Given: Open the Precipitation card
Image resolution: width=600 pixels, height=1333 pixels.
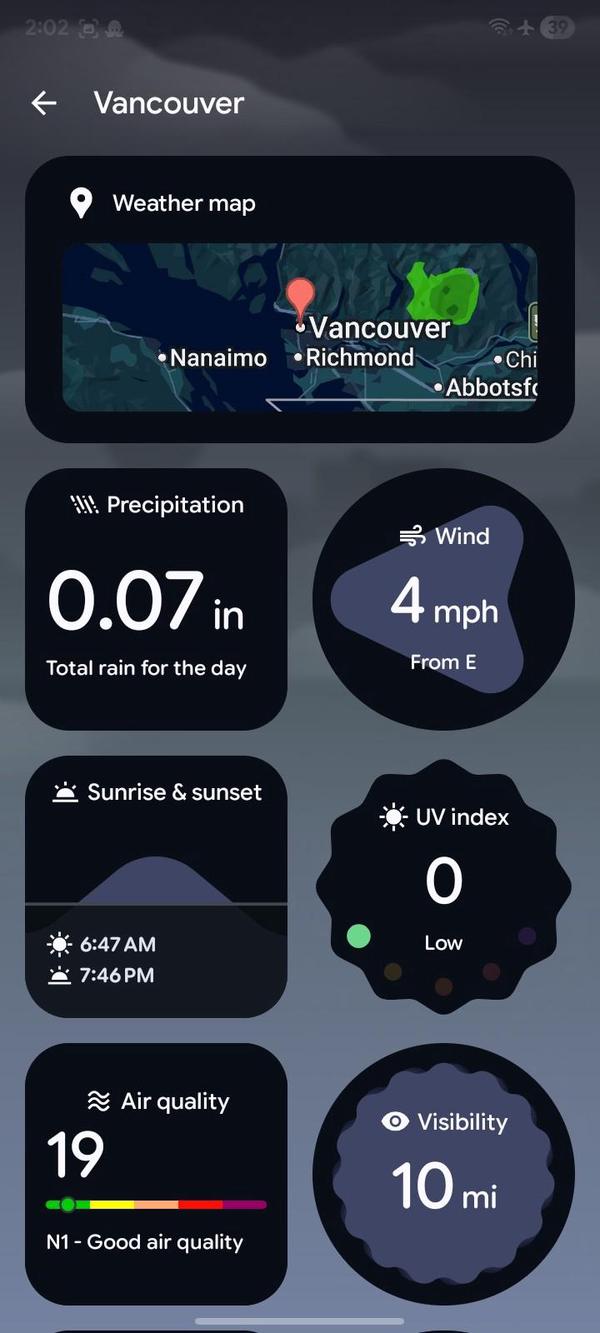Looking at the screenshot, I should [x=156, y=598].
